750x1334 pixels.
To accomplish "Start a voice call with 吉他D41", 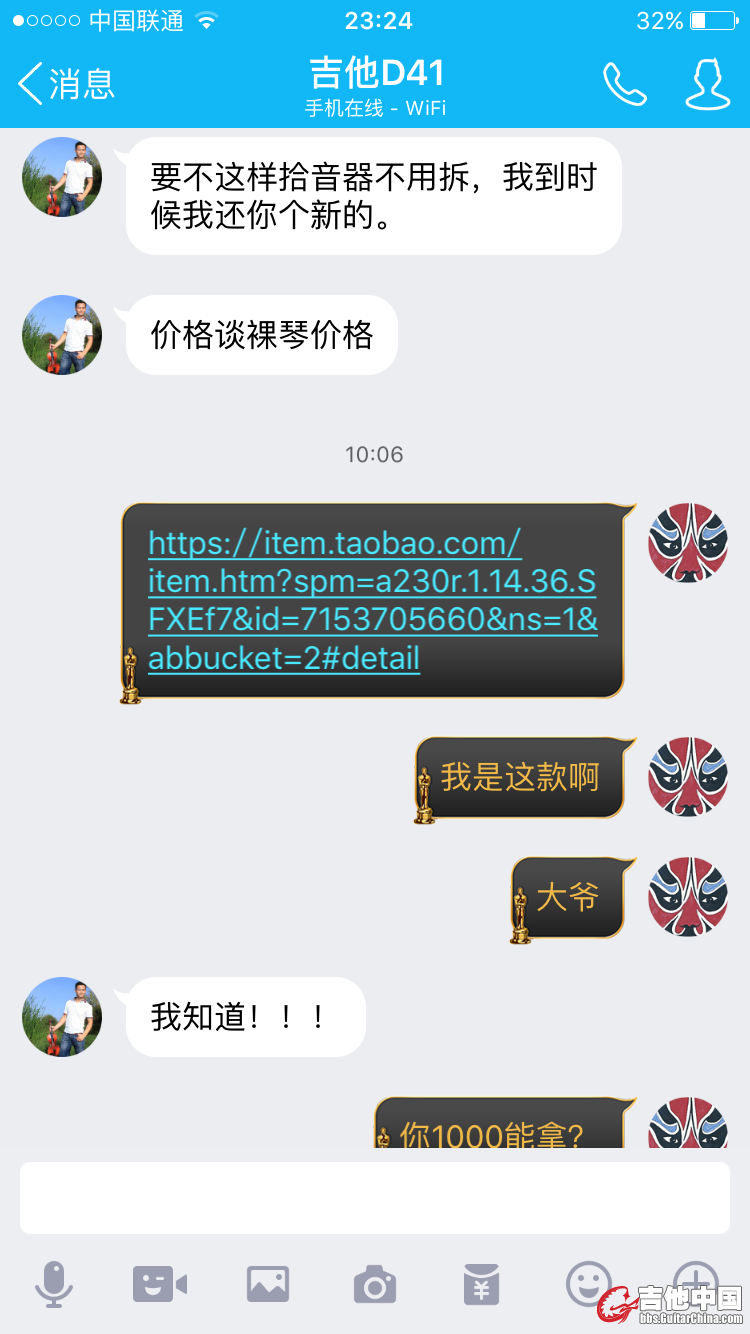I will pos(625,84).
